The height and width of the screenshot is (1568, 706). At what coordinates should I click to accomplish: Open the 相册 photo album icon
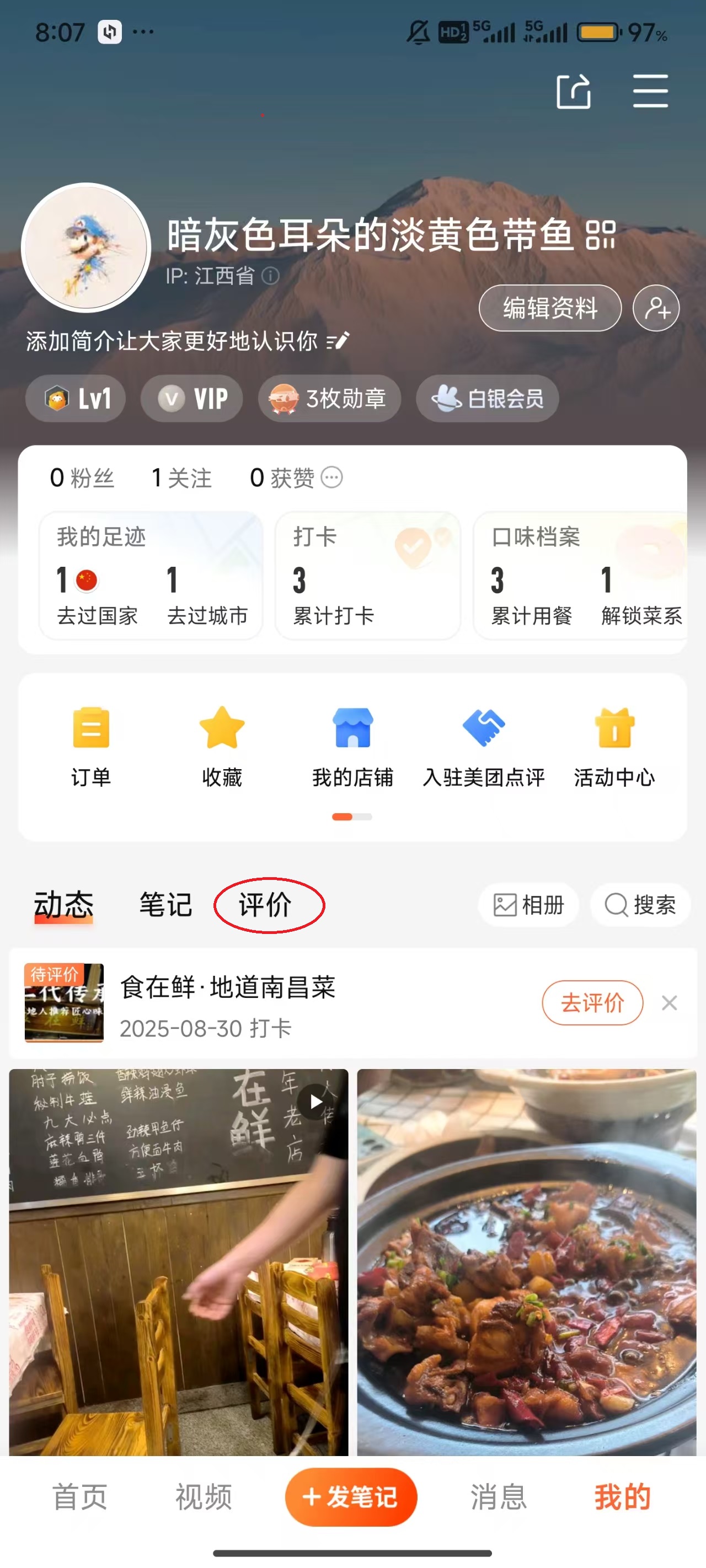pyautogui.click(x=505, y=905)
